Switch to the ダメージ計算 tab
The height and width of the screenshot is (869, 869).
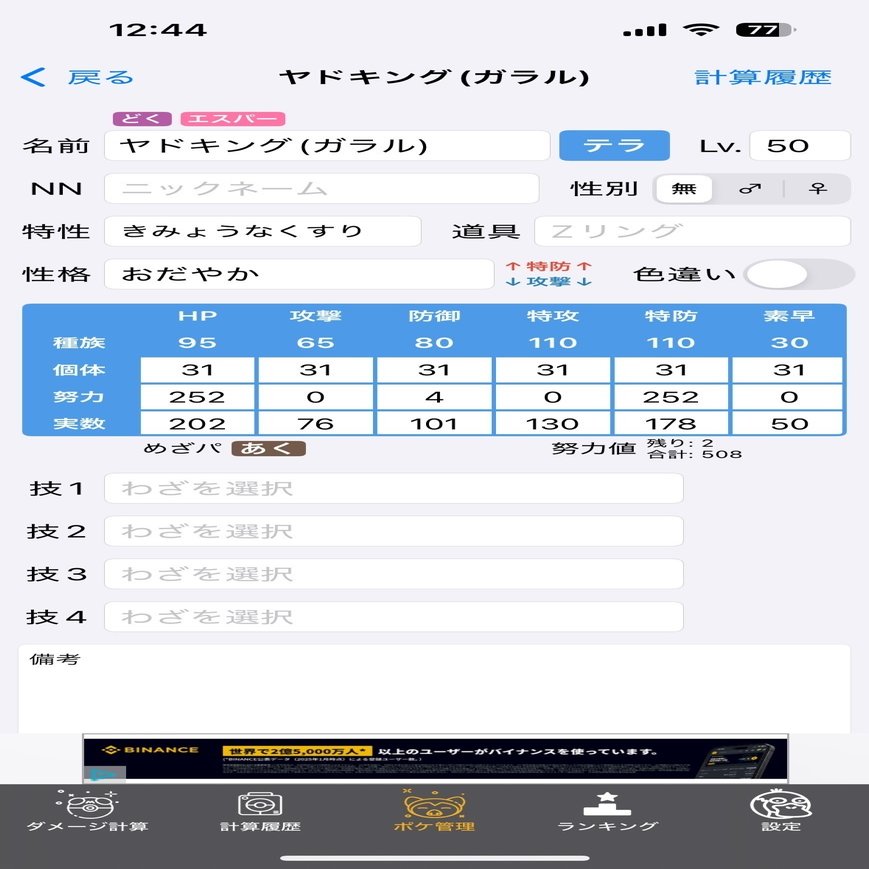point(87,810)
